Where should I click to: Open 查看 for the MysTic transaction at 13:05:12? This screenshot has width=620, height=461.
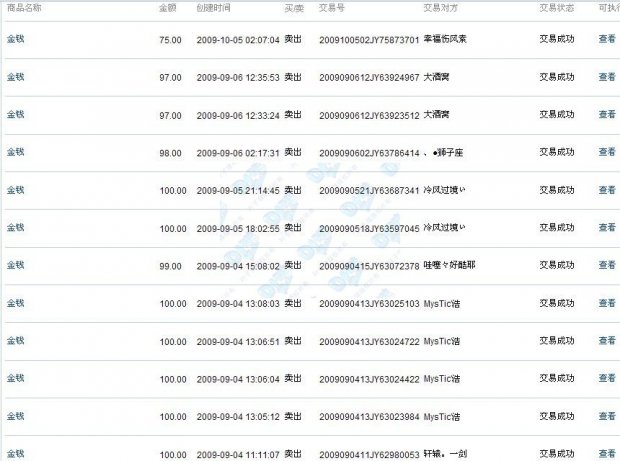pyautogui.click(x=606, y=417)
